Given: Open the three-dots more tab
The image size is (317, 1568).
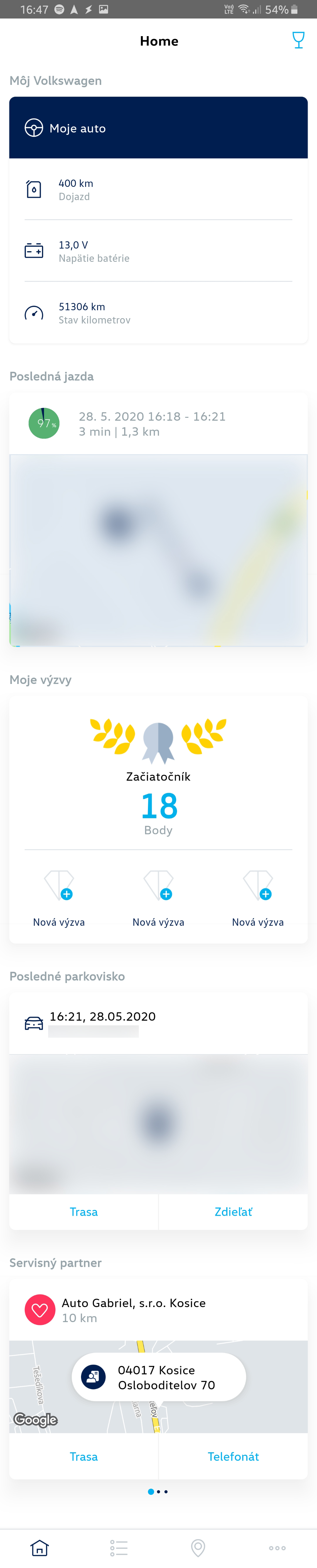Looking at the screenshot, I should (x=277, y=1547).
